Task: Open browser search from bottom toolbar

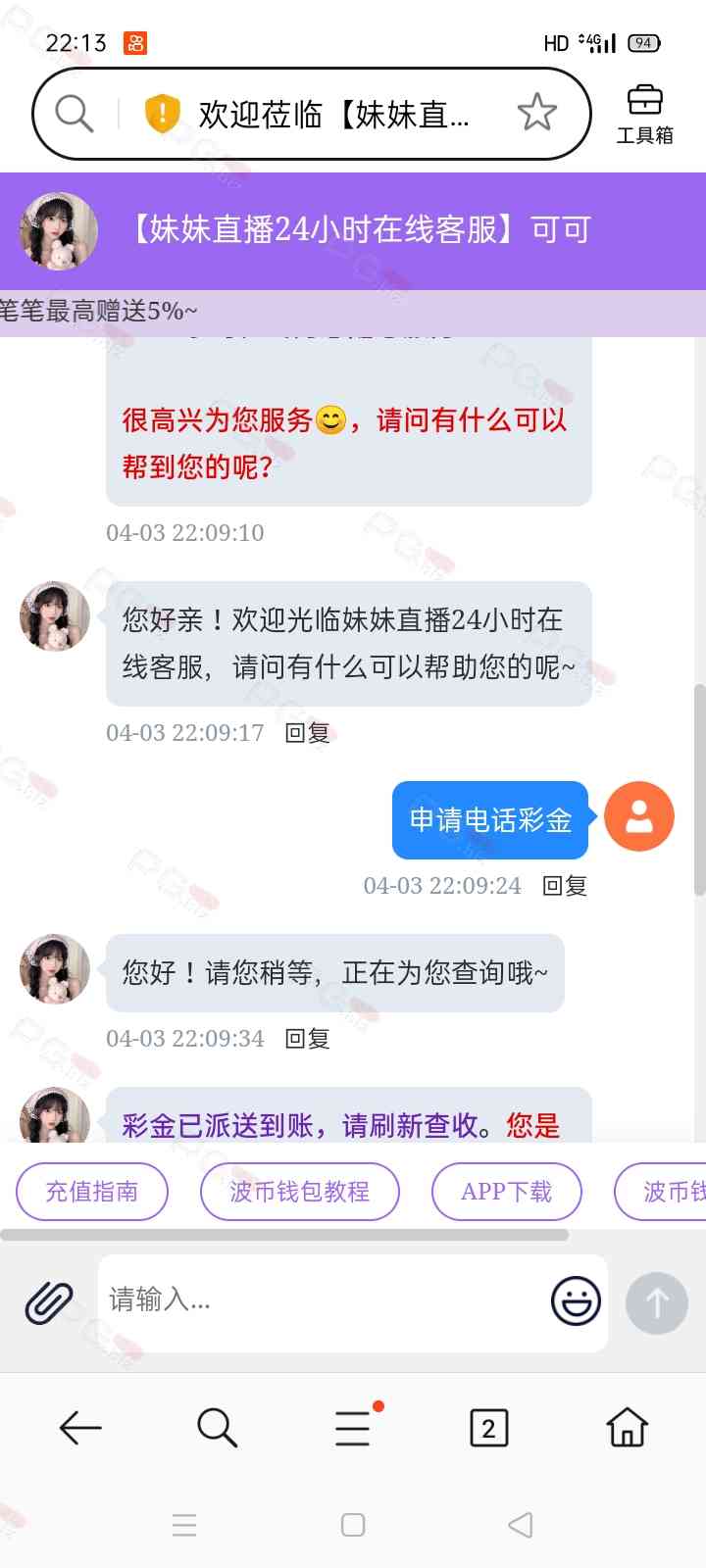Action: 217,1428
